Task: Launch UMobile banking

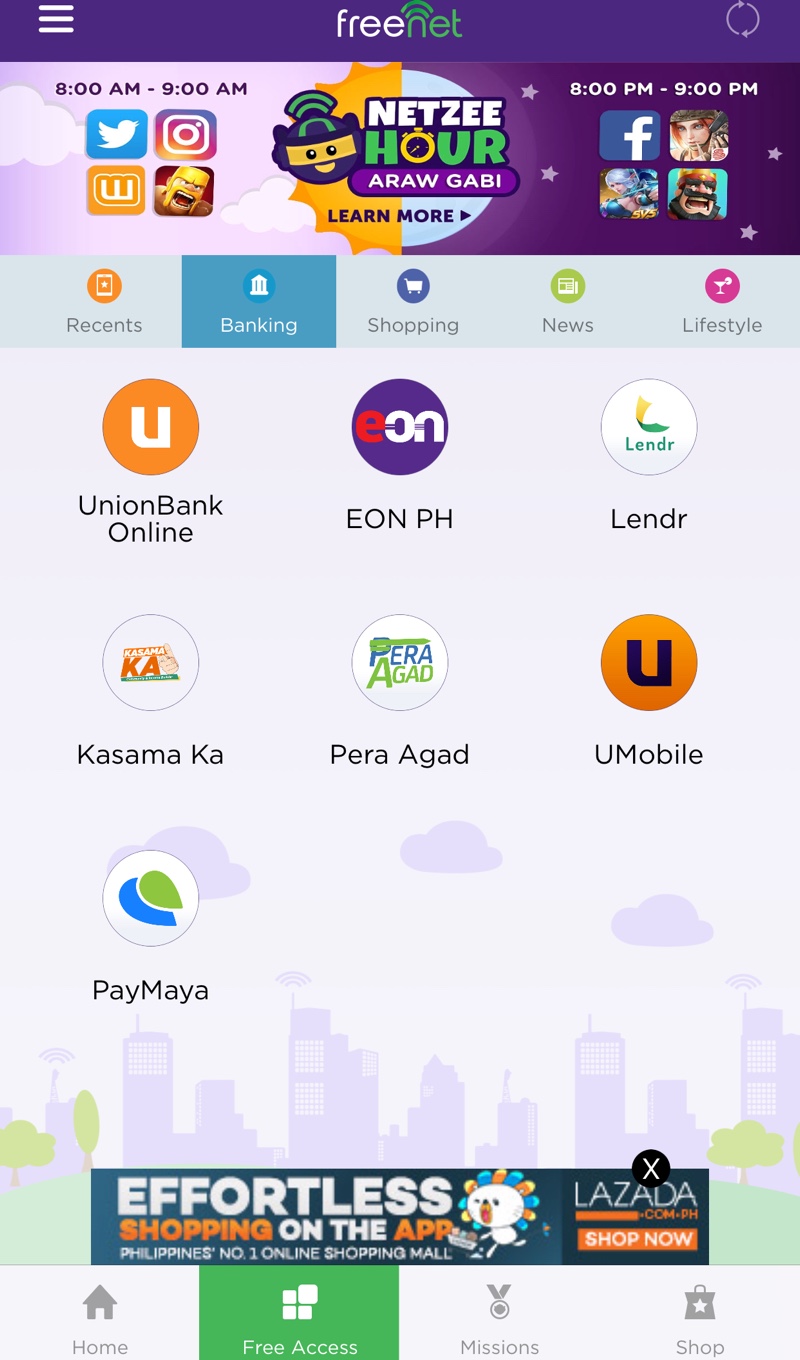Action: [648, 663]
